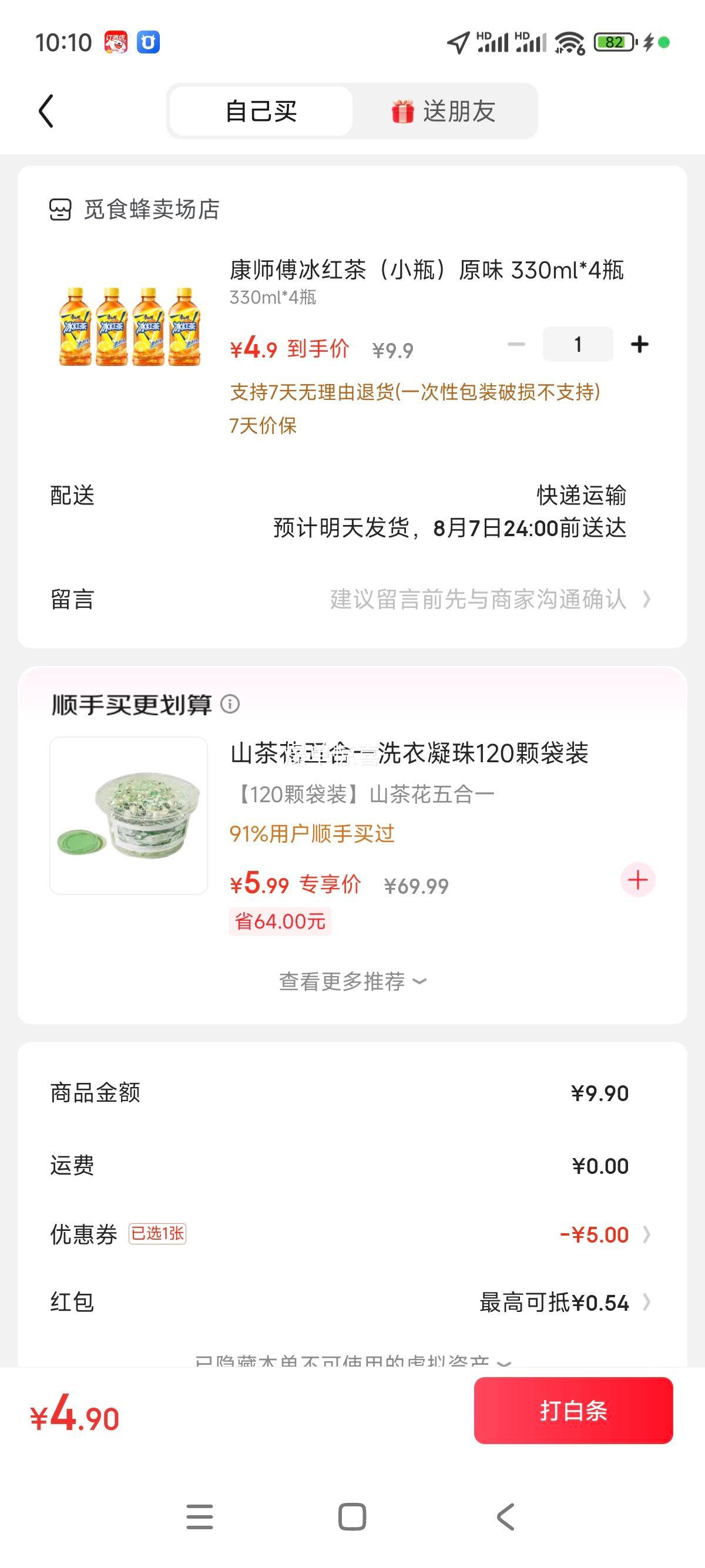Select the 自己买 tab
705x1568 pixels.
tap(260, 112)
